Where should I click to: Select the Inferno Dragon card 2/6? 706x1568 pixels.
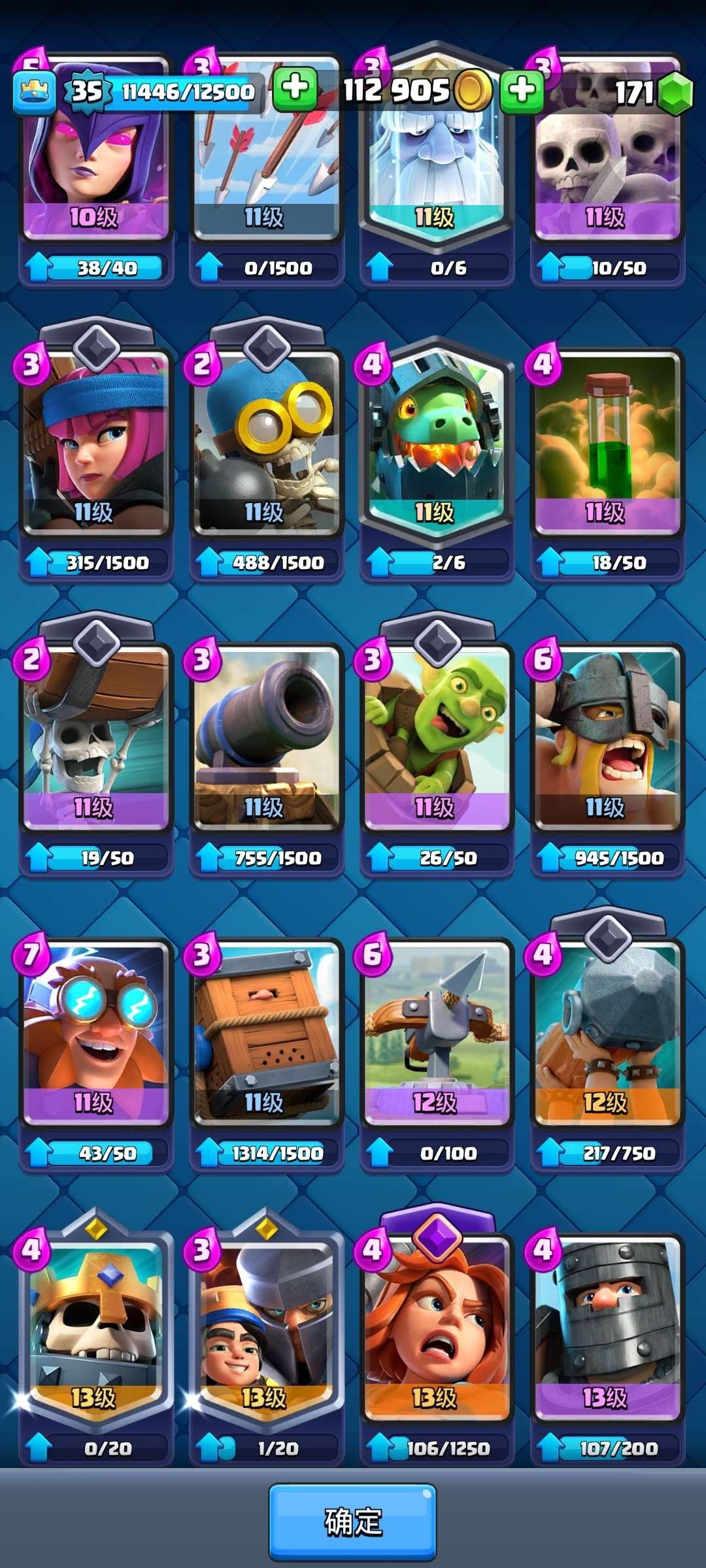(437, 444)
